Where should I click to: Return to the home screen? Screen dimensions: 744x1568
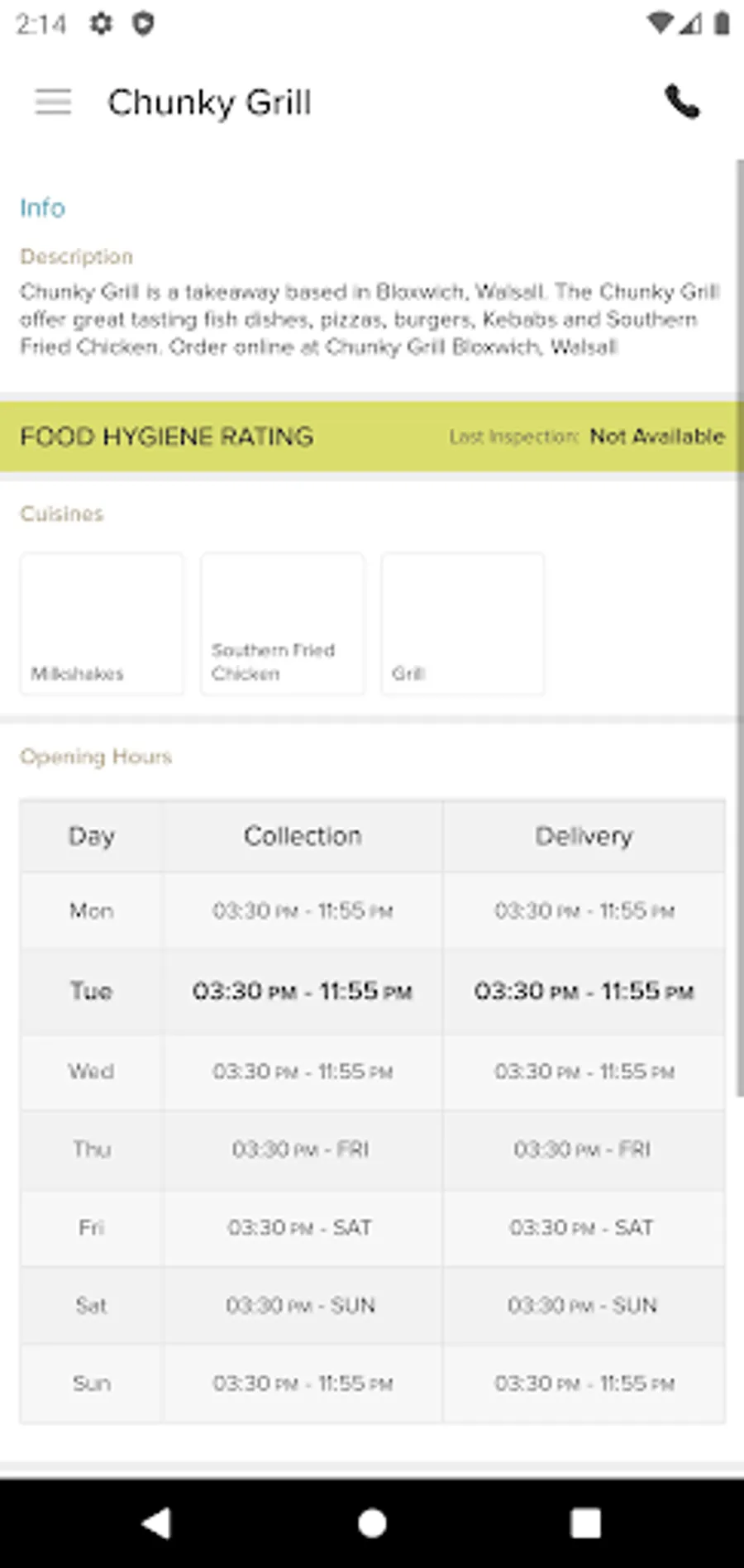(x=372, y=1523)
